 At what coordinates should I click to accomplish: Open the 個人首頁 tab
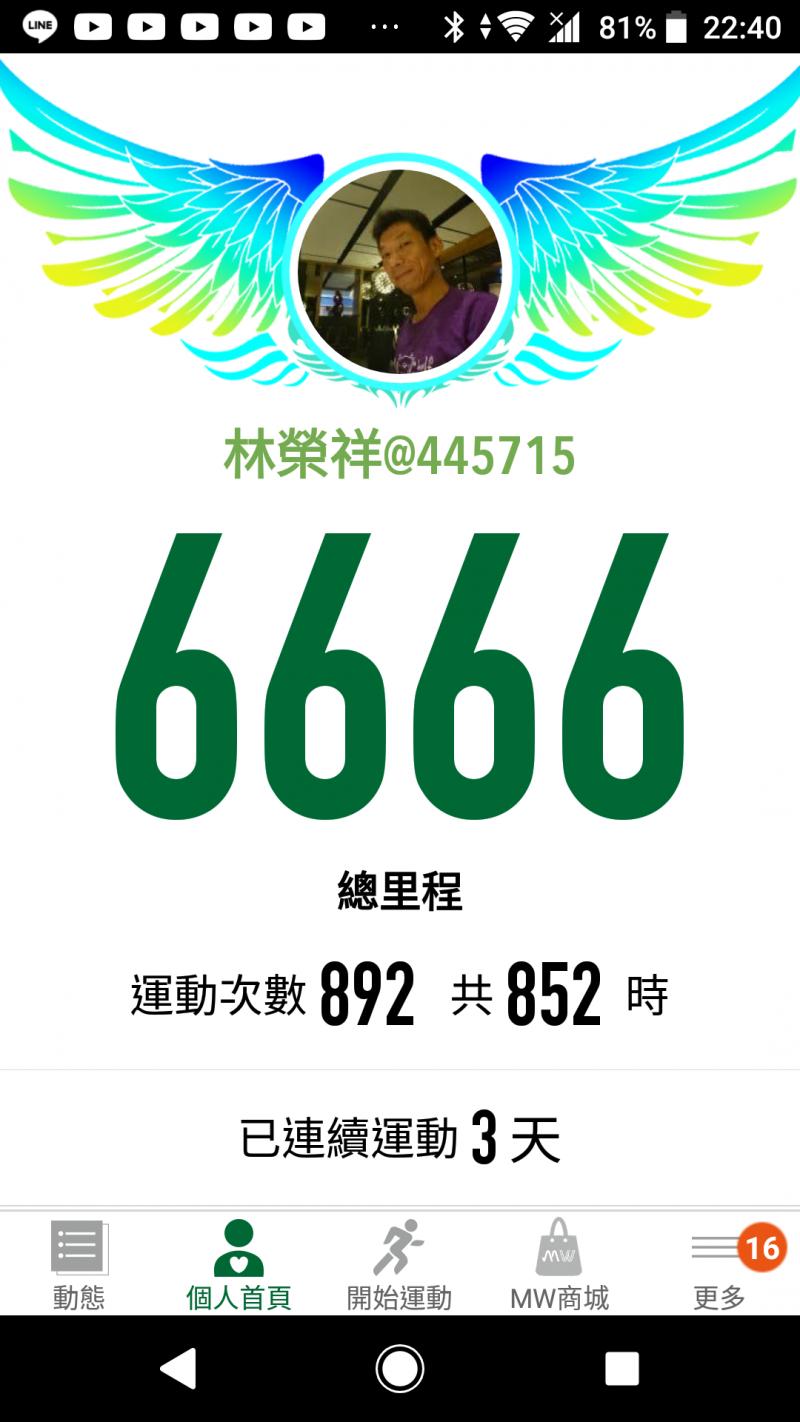coord(239,1264)
